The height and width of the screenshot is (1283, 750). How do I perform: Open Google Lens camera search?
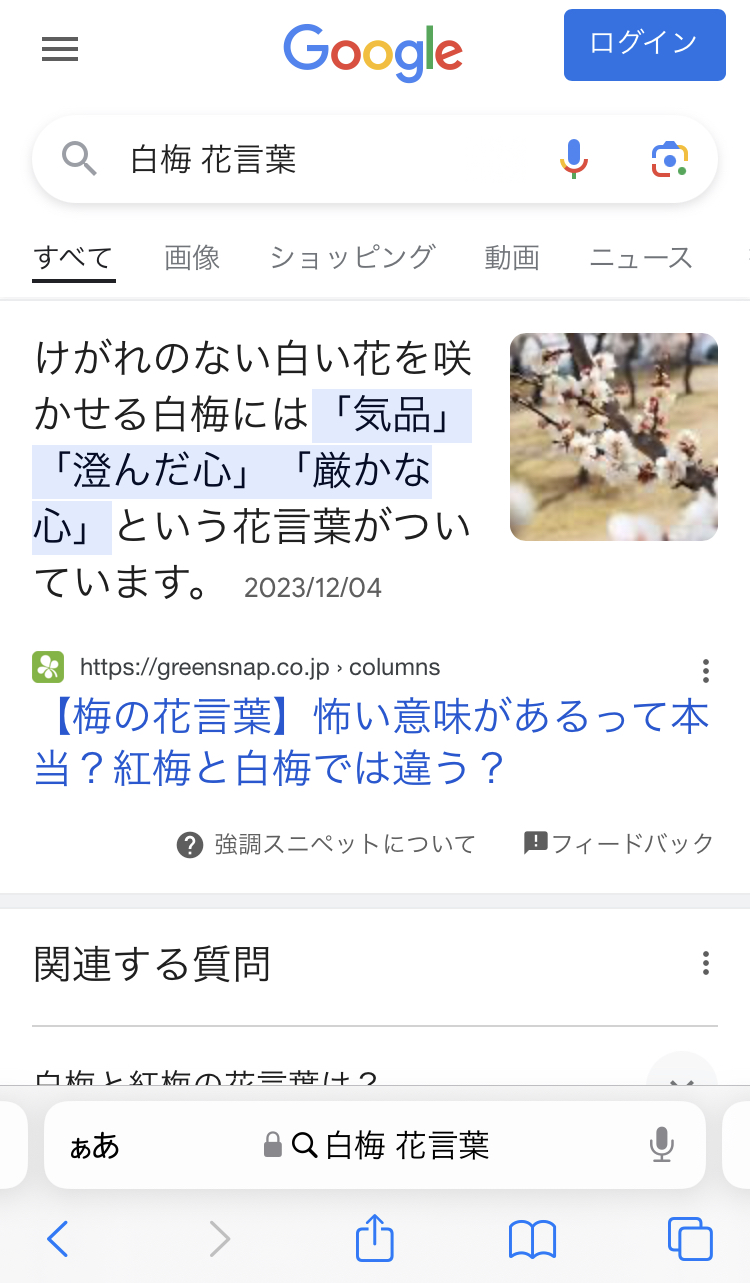[x=670, y=159]
